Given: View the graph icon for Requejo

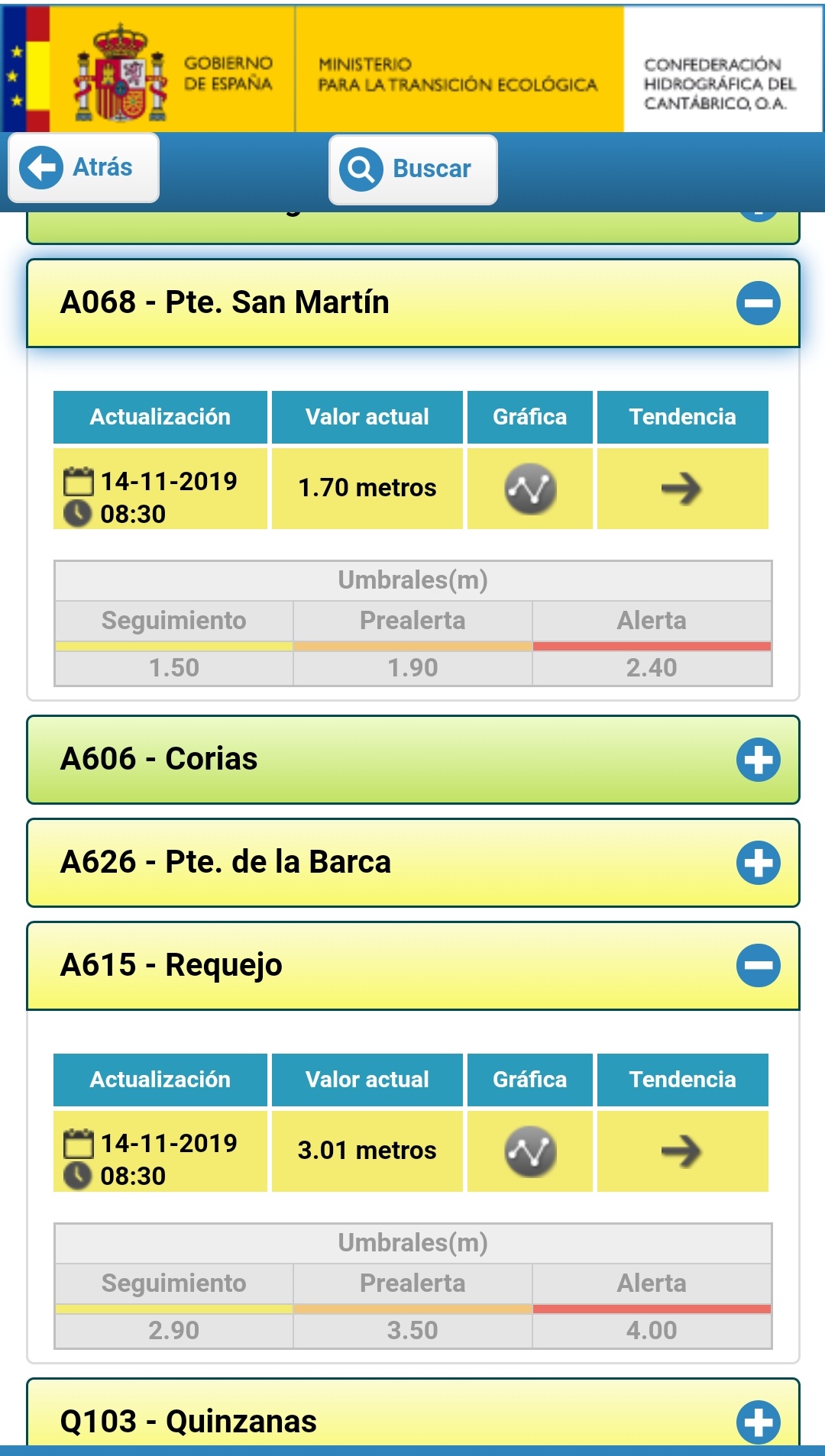Looking at the screenshot, I should [x=530, y=1151].
